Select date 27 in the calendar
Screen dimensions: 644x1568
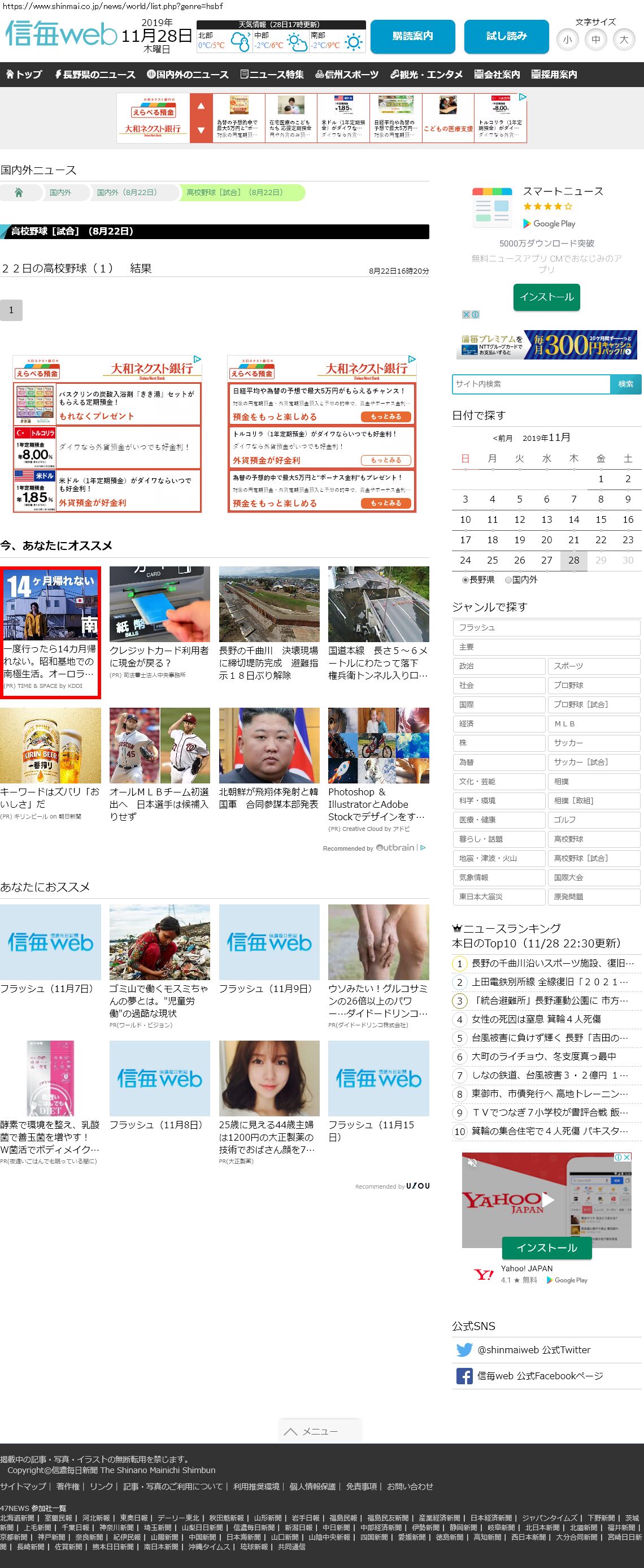pos(546,560)
